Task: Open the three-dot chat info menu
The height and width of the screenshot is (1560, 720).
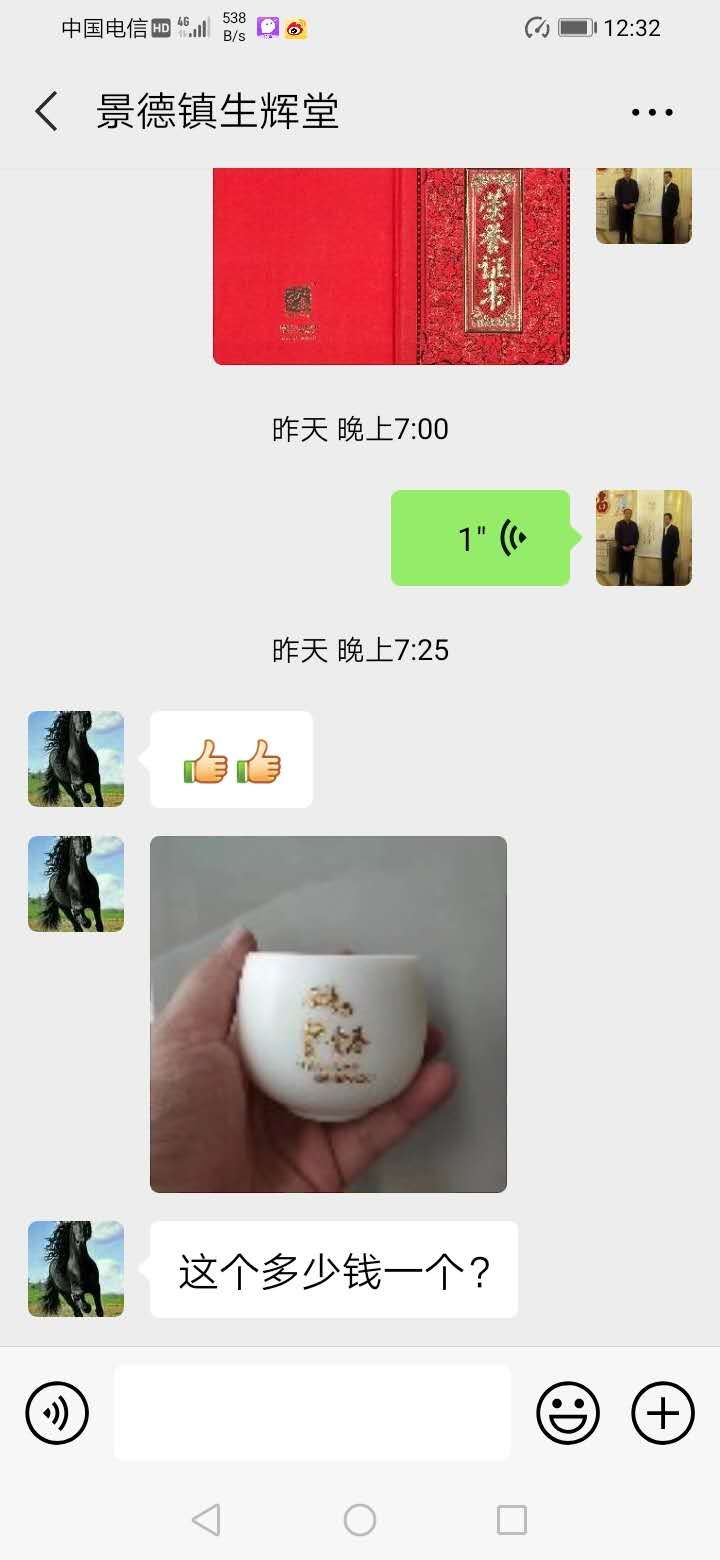Action: (652, 112)
